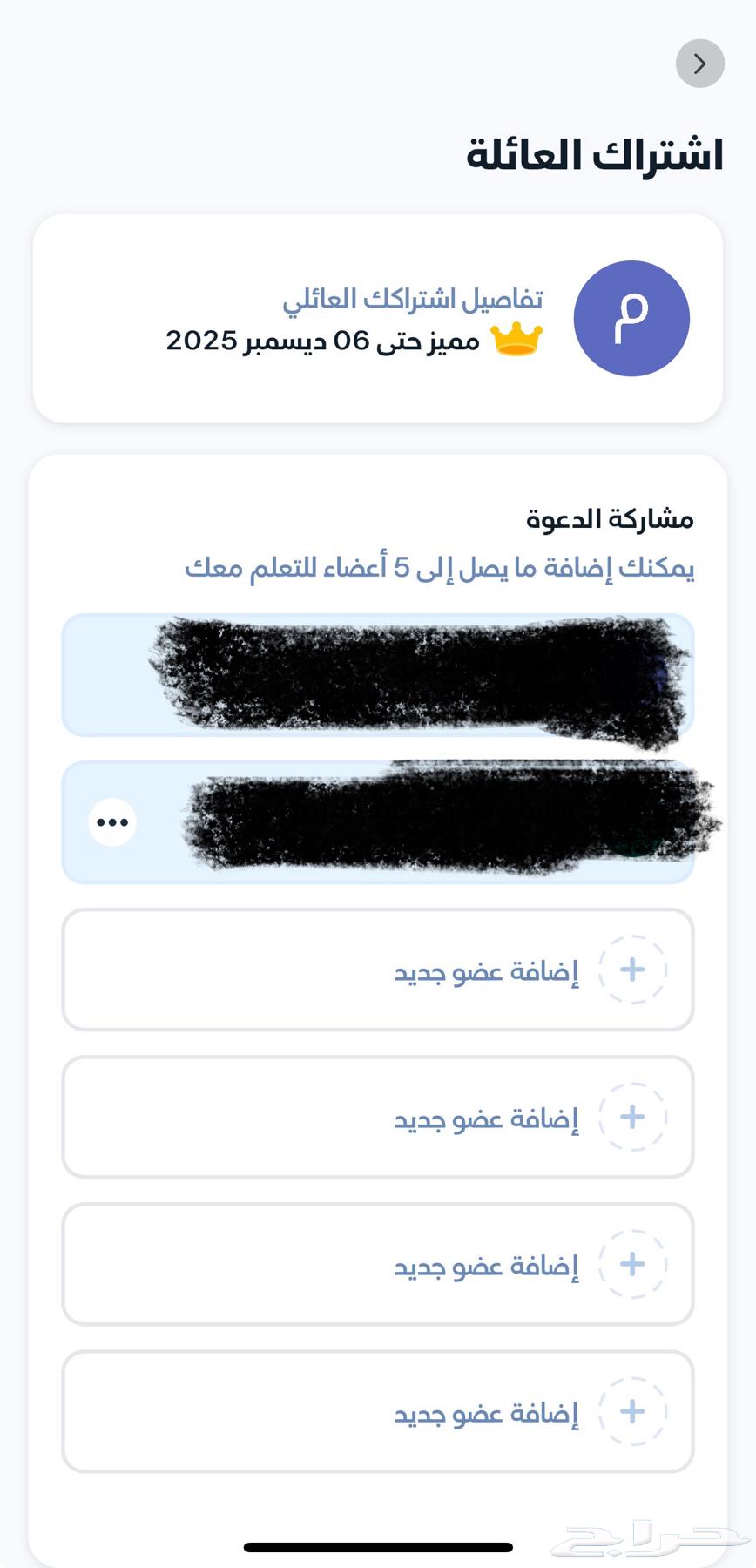
Task: Open the family subscription details avatar
Action: click(632, 319)
